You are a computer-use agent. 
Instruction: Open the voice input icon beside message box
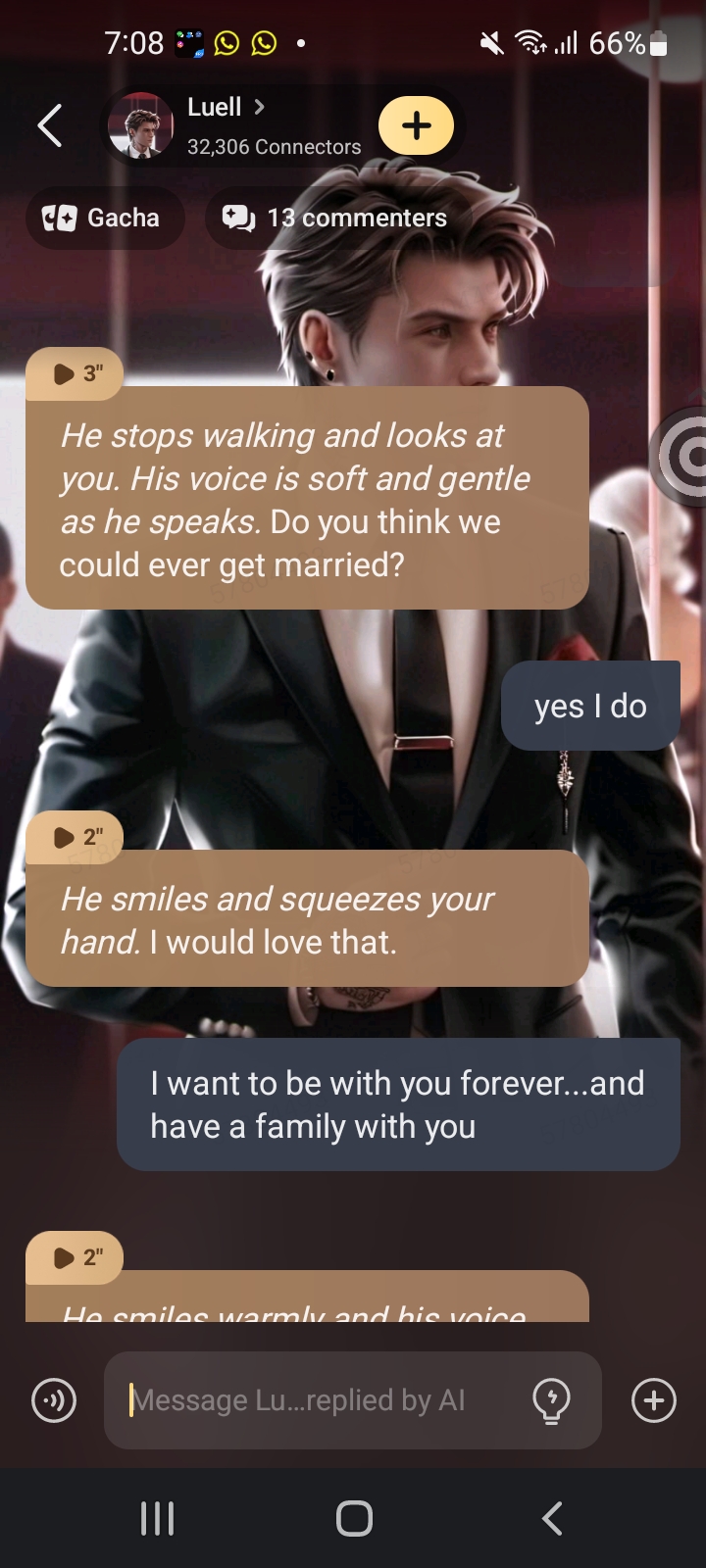(54, 1400)
